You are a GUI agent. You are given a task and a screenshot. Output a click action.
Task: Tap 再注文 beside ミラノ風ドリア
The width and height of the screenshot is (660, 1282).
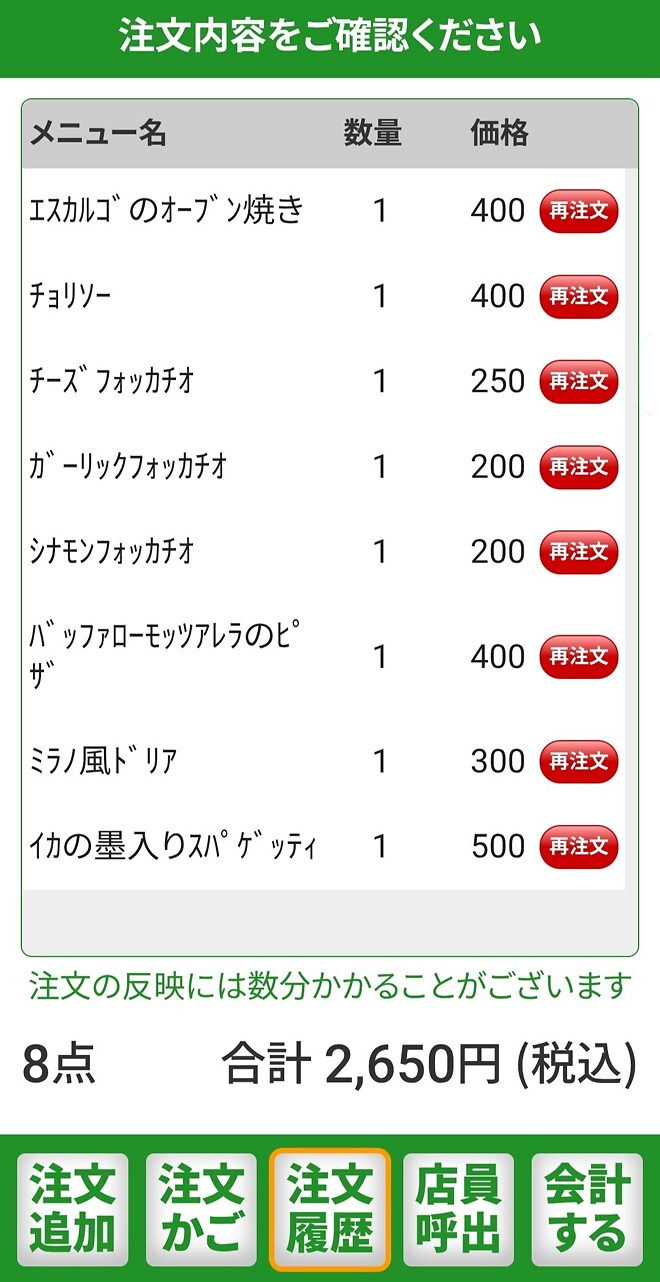pyautogui.click(x=579, y=762)
